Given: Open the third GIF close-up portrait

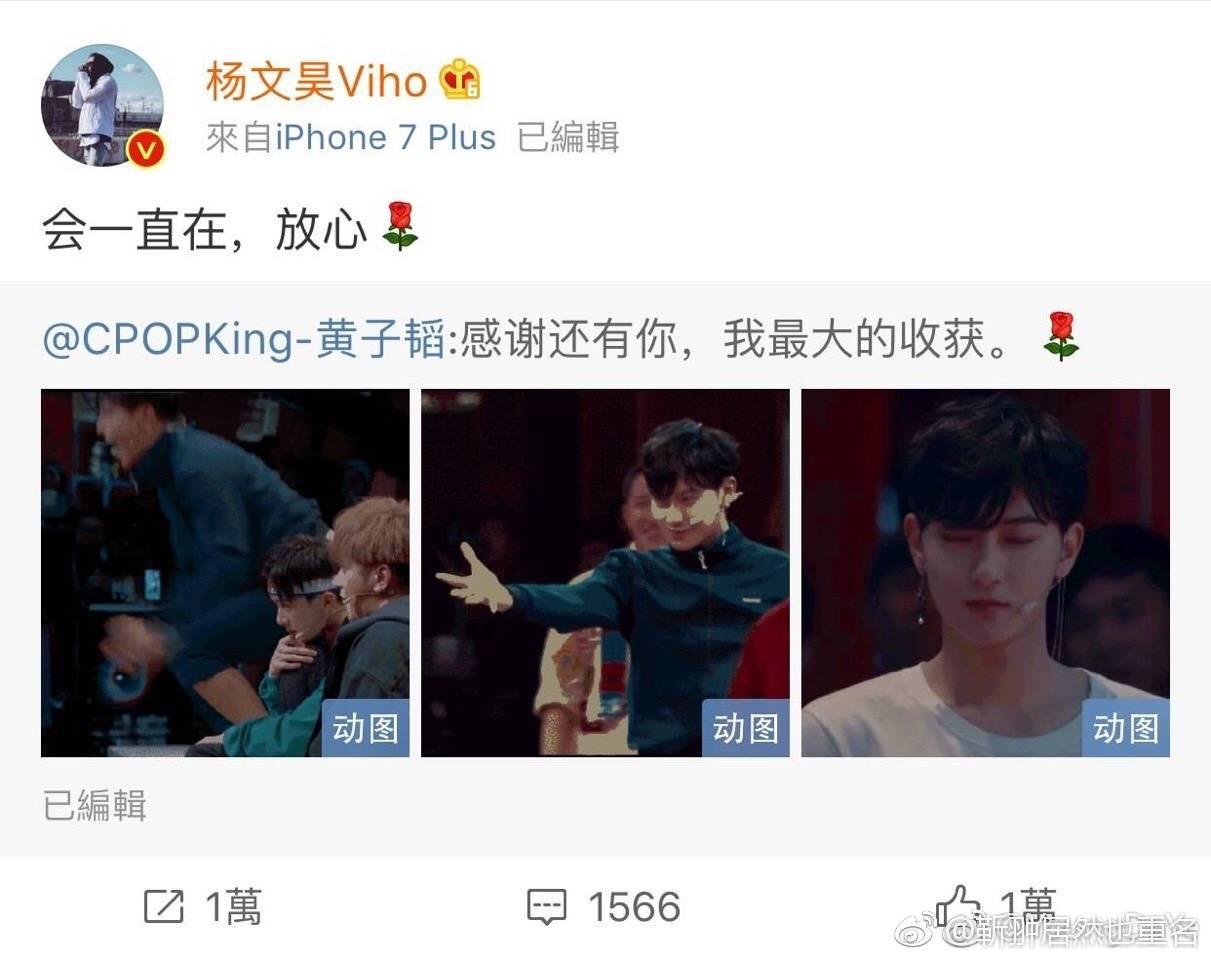Looking at the screenshot, I should (x=985, y=572).
